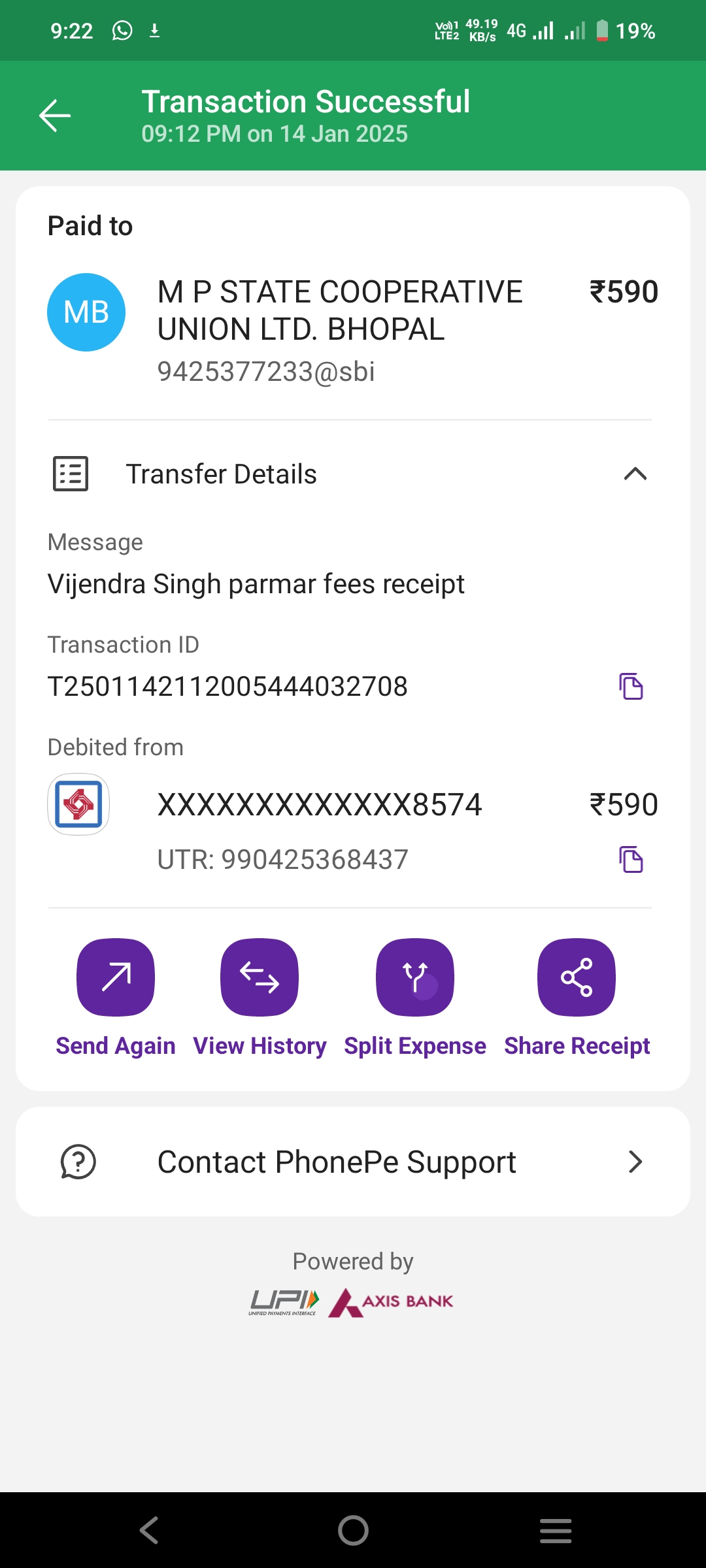Copy the UTR number
Screen dimensions: 706x1568
[x=631, y=859]
